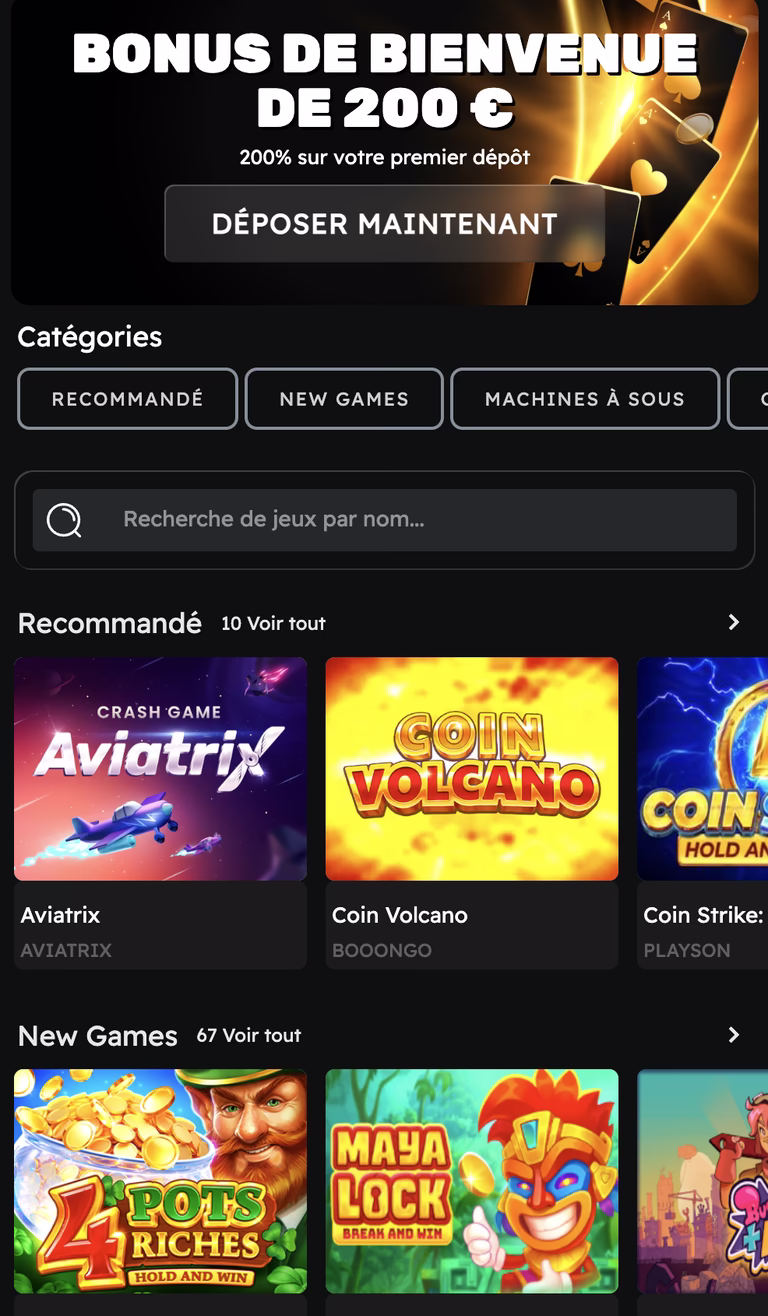Launch the Maya Lock game

point(471,1181)
